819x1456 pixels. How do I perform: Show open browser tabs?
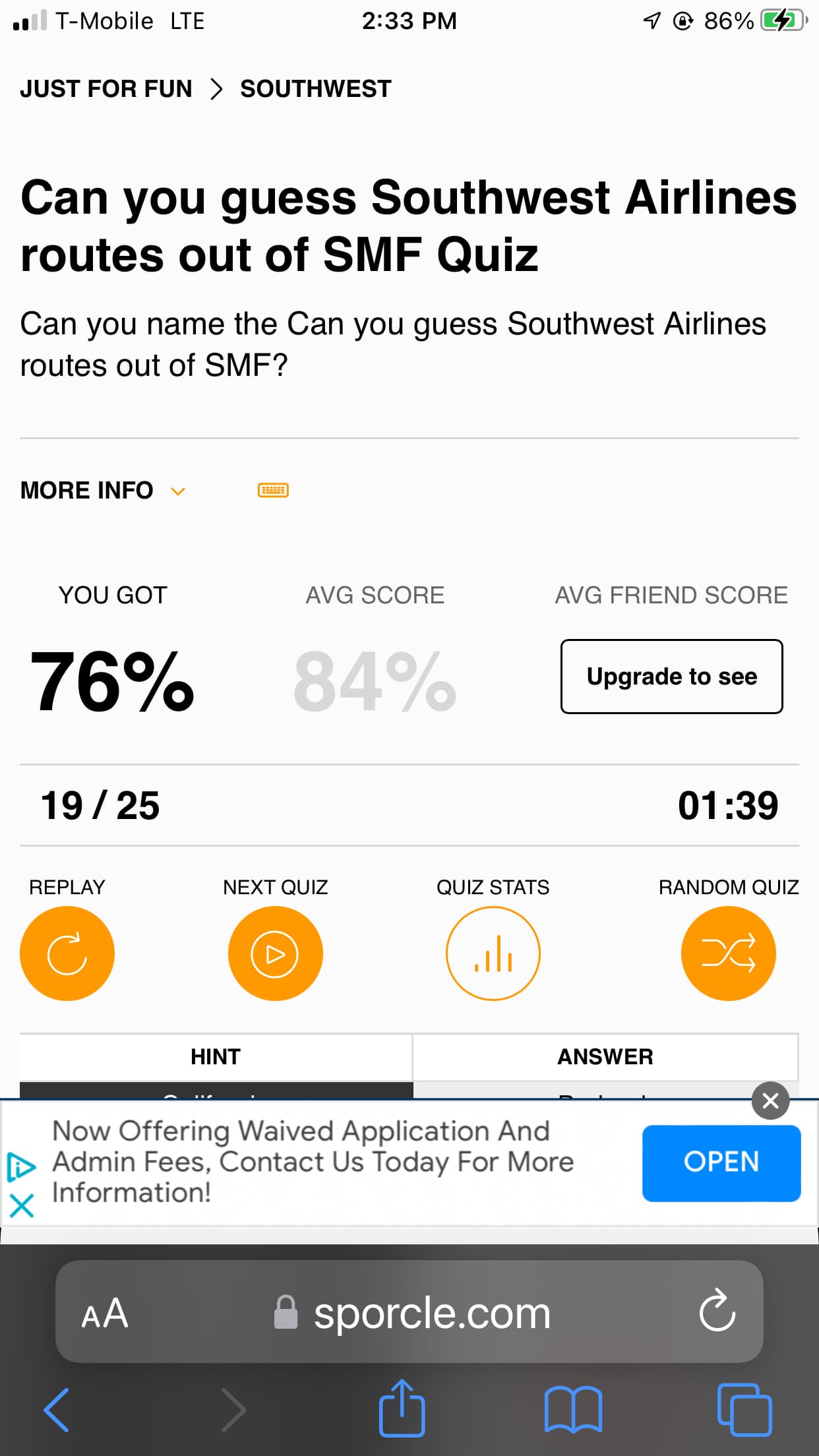point(744,1410)
